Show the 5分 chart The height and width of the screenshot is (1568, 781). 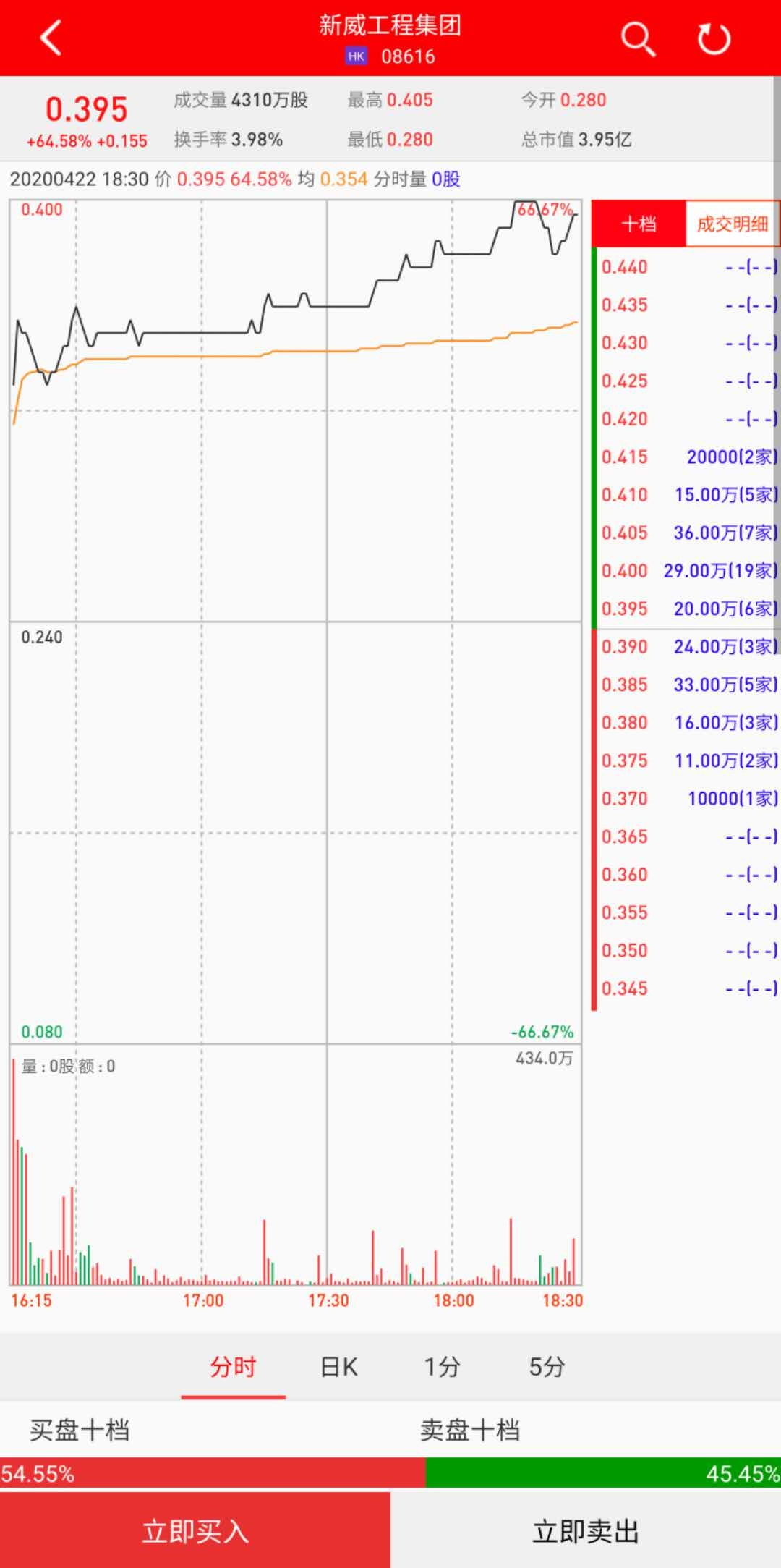coord(547,1367)
